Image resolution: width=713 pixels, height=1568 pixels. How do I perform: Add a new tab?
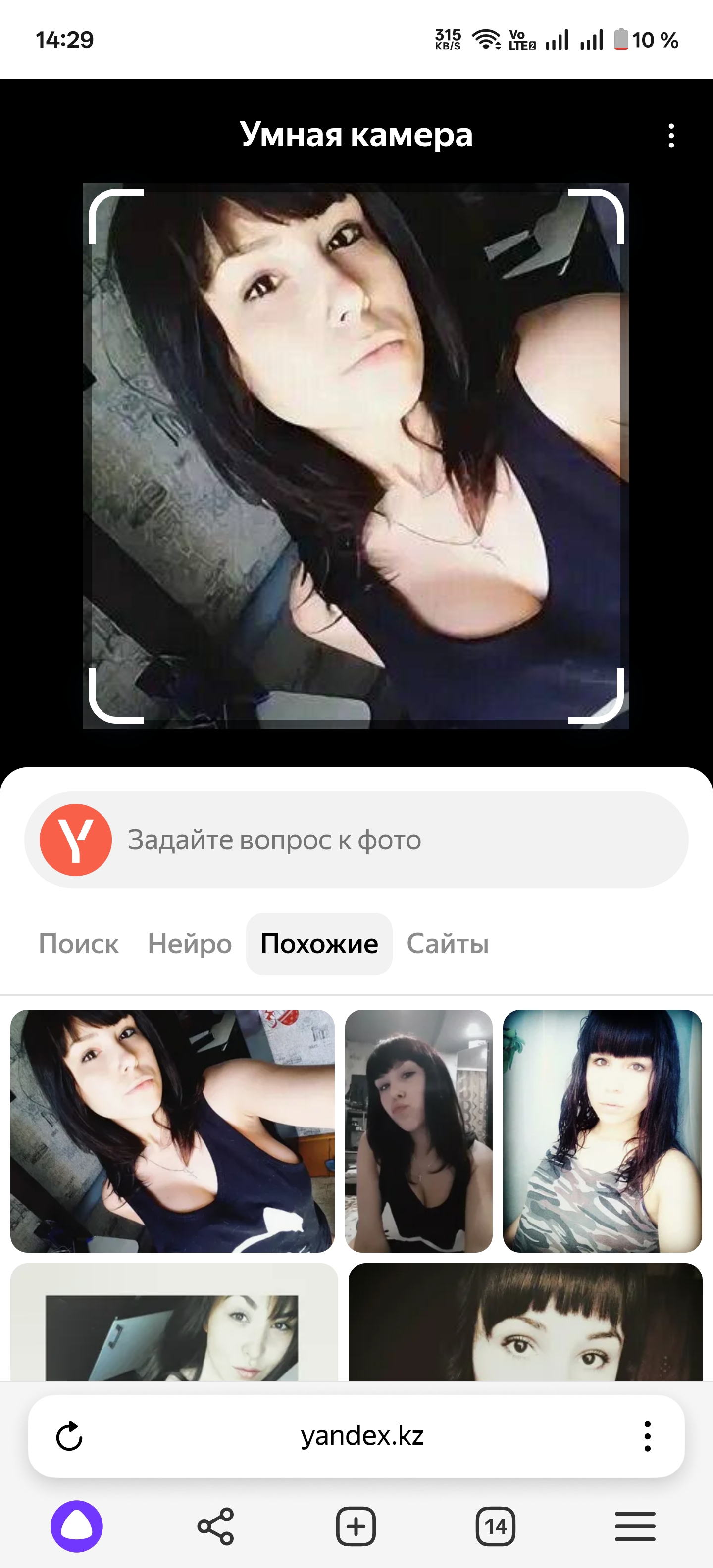[x=356, y=1526]
